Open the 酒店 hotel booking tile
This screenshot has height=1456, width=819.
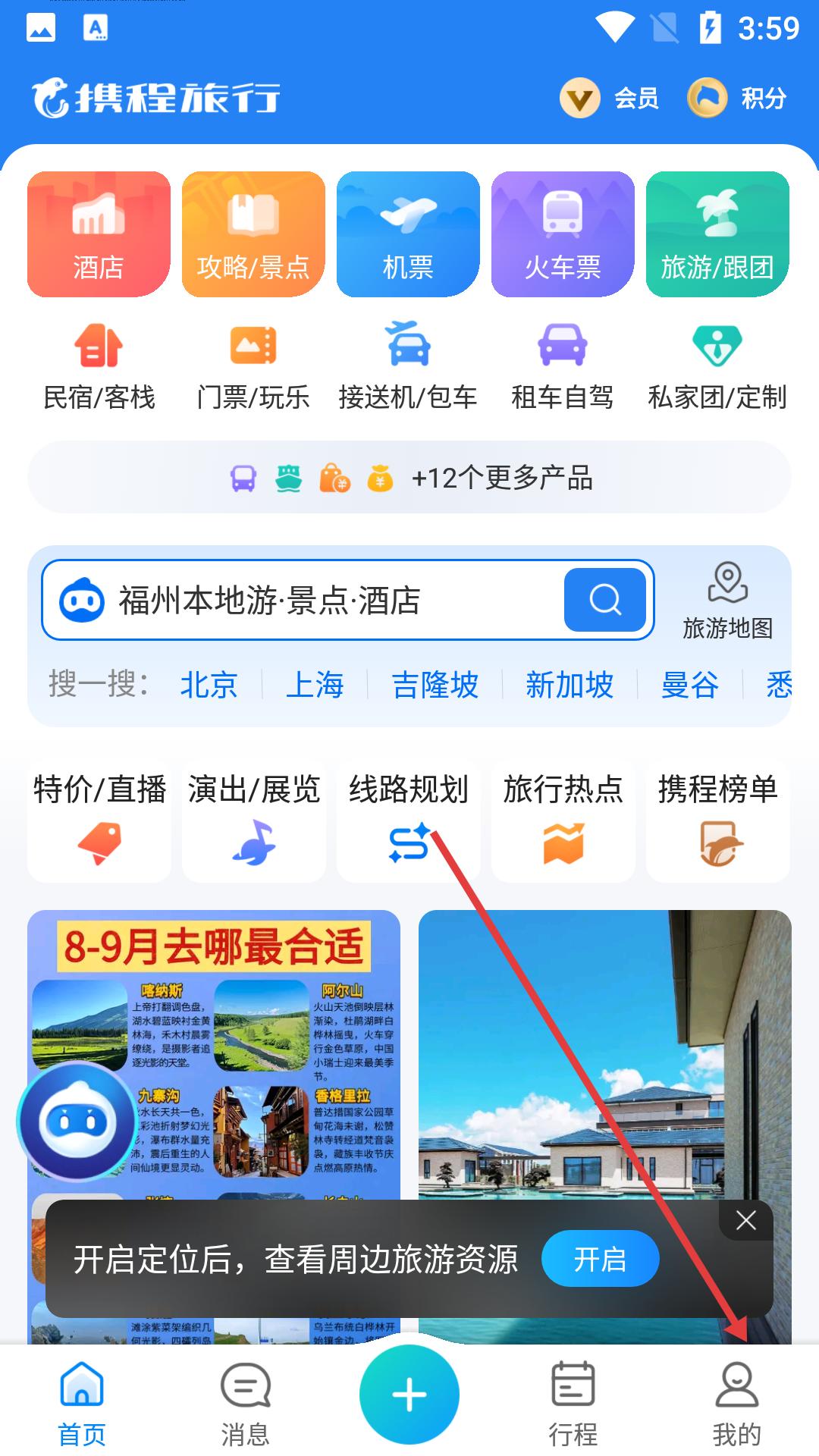99,234
